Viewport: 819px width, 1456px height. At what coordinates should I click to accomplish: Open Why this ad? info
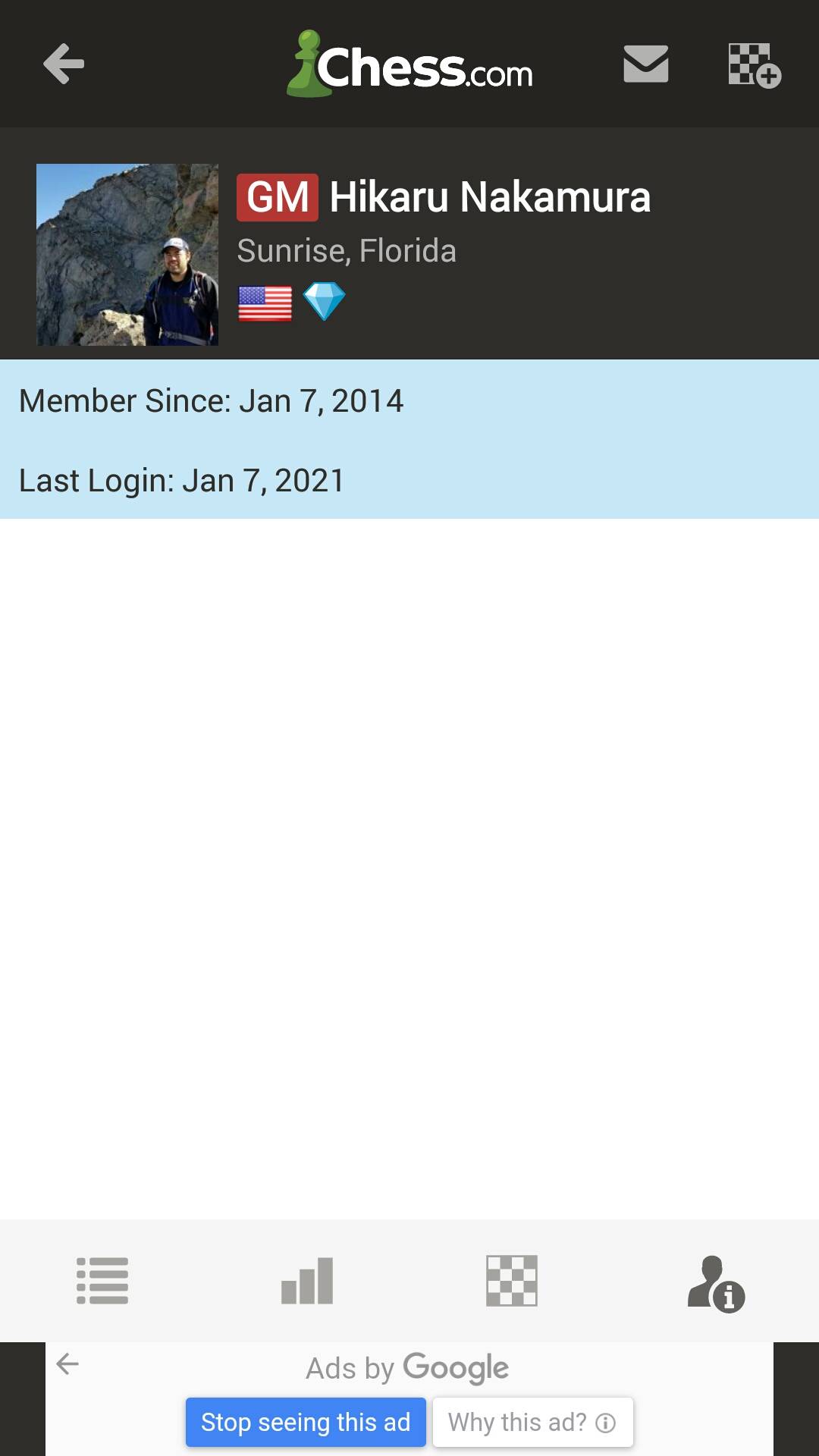click(x=532, y=1422)
